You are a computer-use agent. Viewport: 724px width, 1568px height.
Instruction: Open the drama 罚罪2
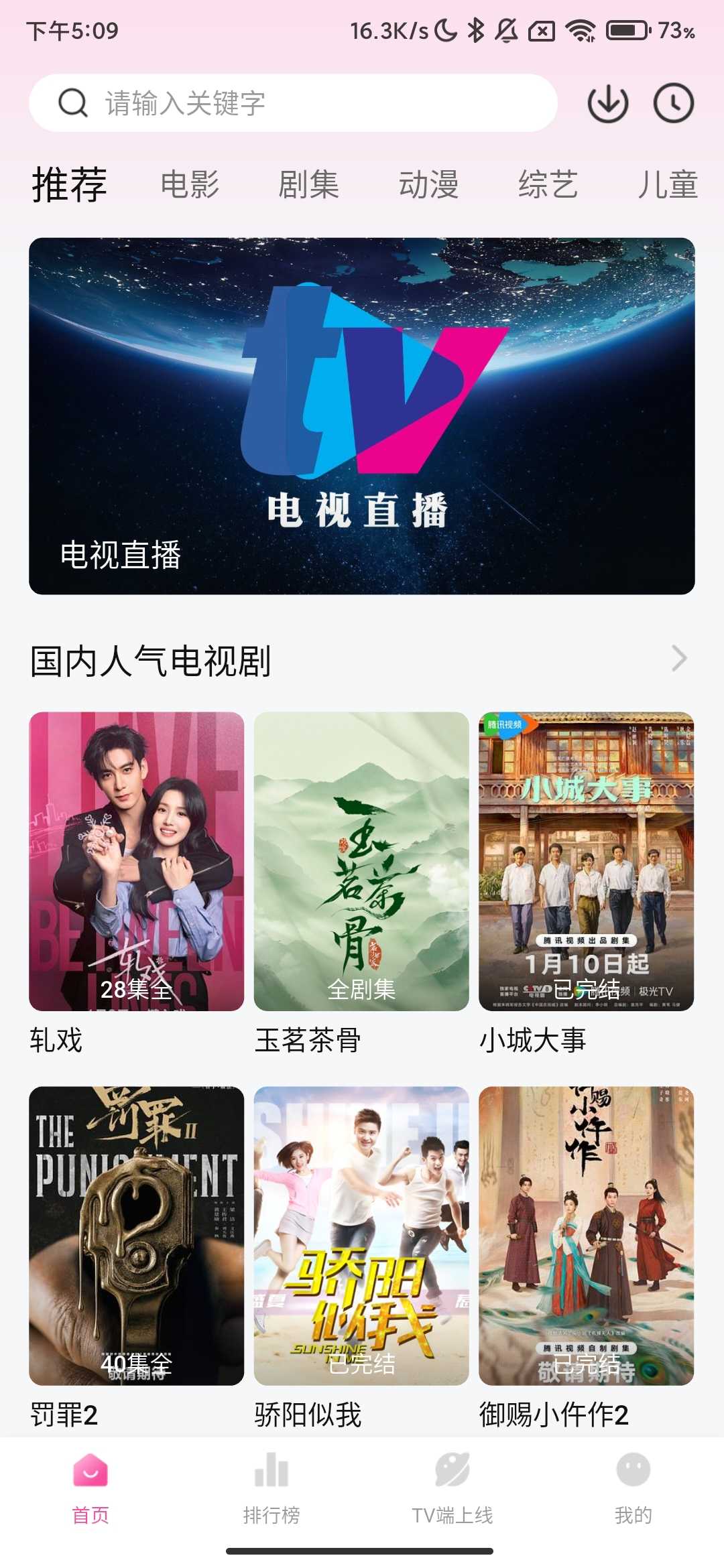[x=136, y=1235]
